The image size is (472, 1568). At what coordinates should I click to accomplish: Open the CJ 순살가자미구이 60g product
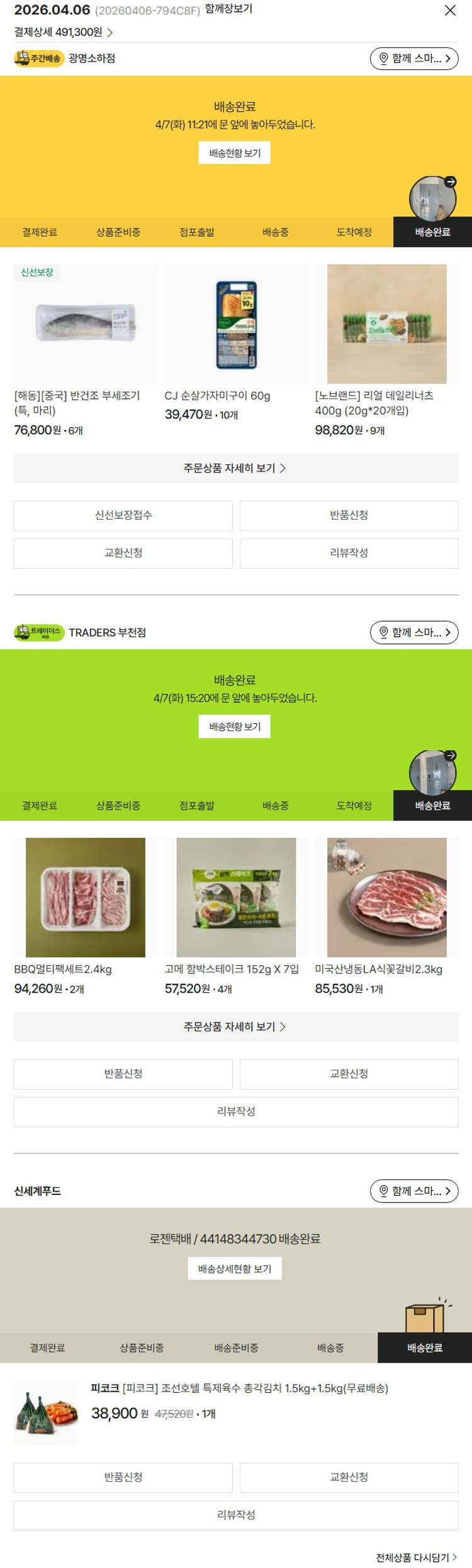coord(236,324)
